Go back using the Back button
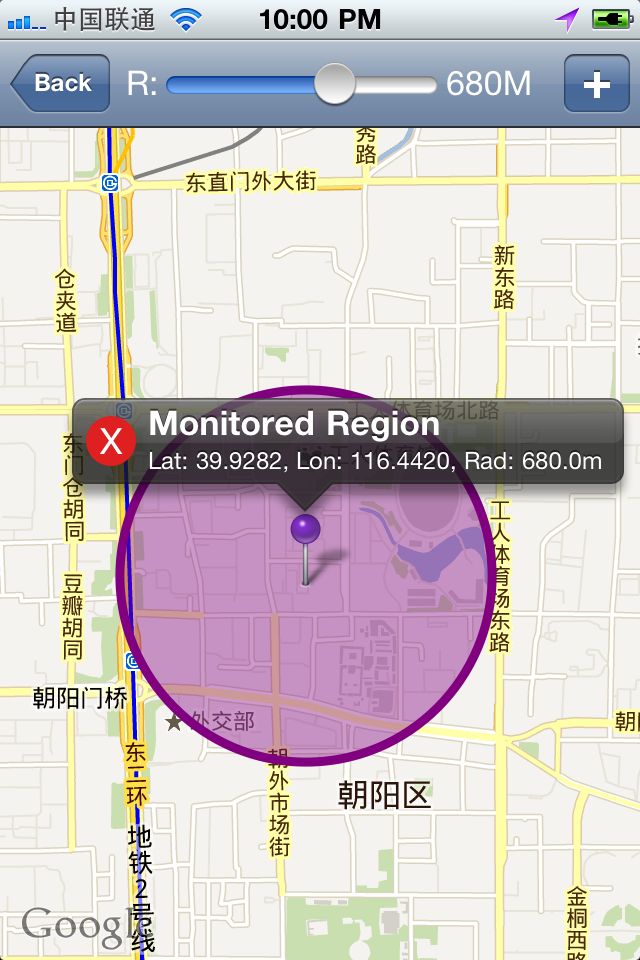640x960 pixels. [60, 83]
